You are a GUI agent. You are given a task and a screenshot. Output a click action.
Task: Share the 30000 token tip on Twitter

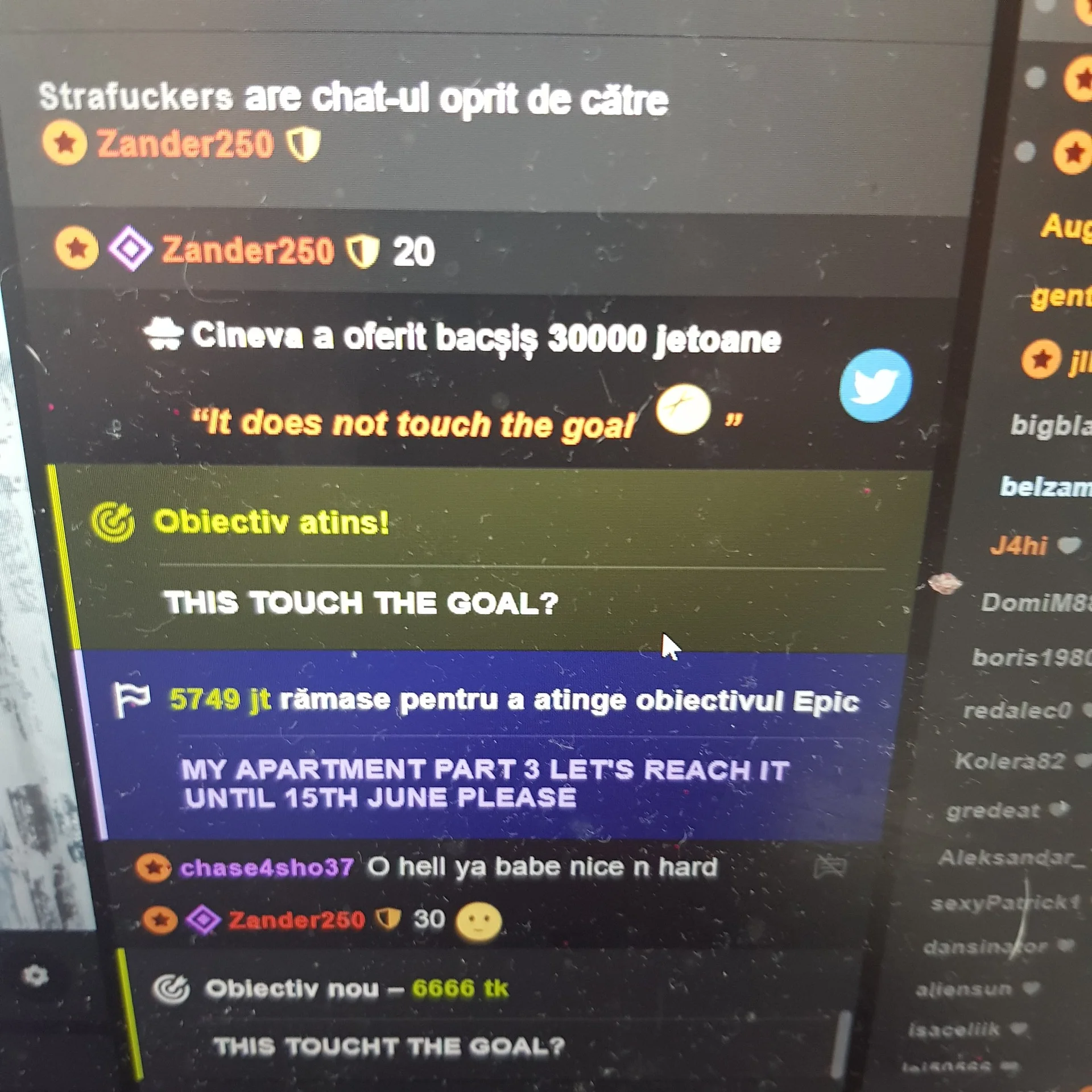click(x=875, y=386)
